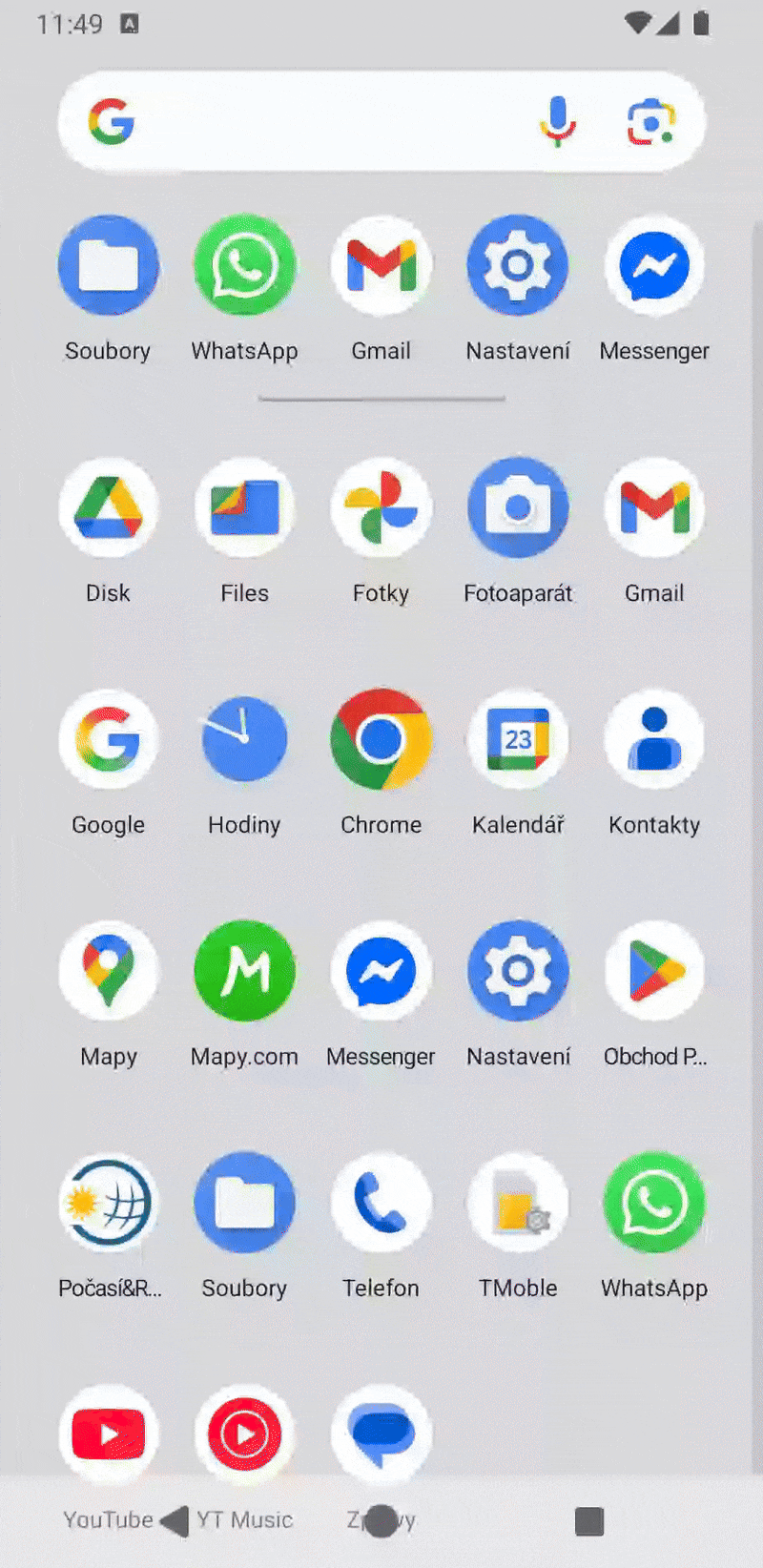Launch Chrome browser
The image size is (763, 1568).
381,740
